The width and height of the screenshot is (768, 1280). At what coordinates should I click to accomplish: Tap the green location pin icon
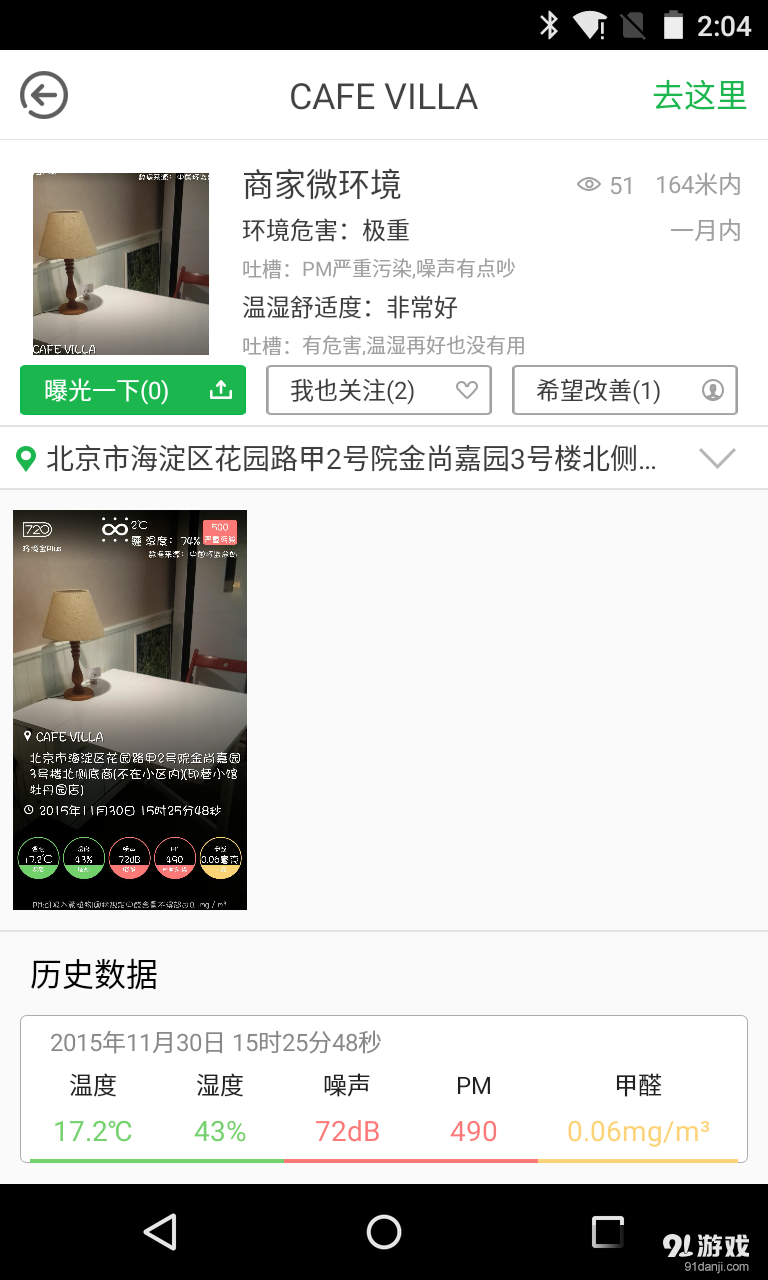26,458
